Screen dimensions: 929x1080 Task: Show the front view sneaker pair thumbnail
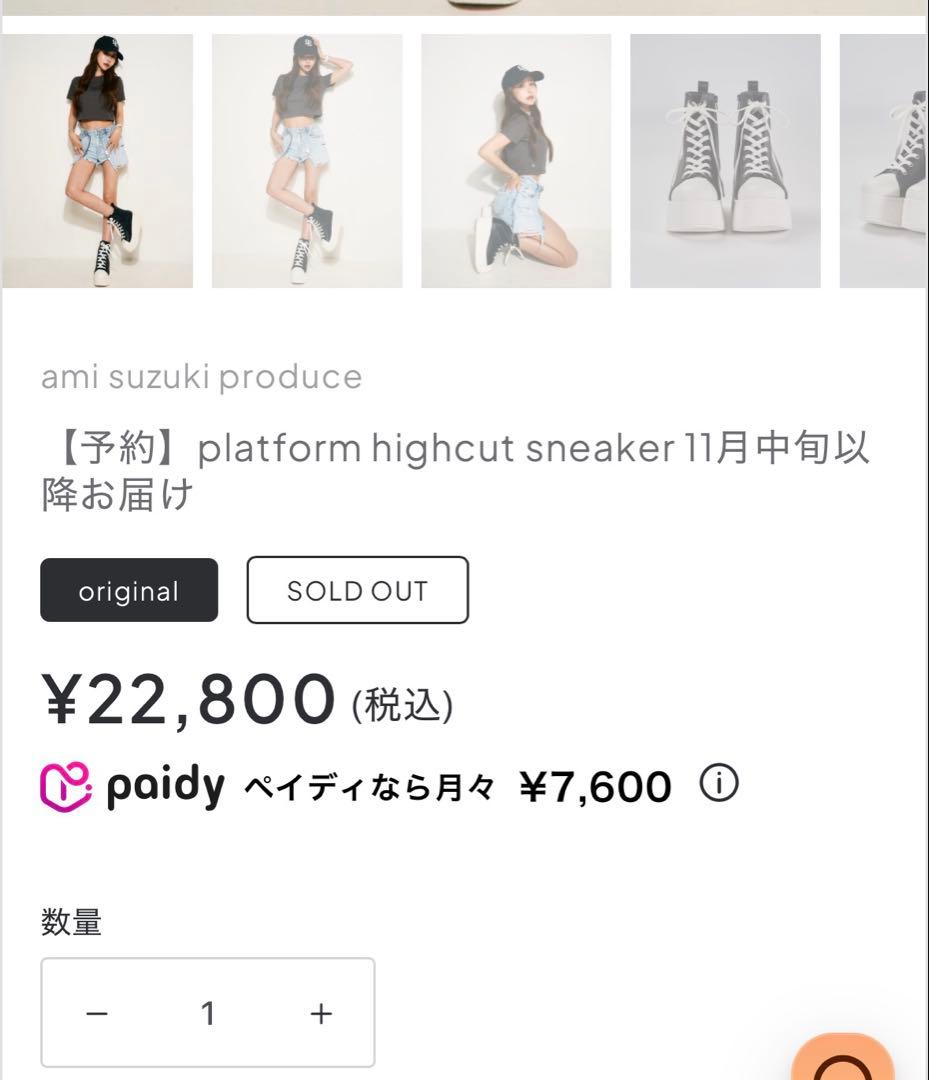725,161
